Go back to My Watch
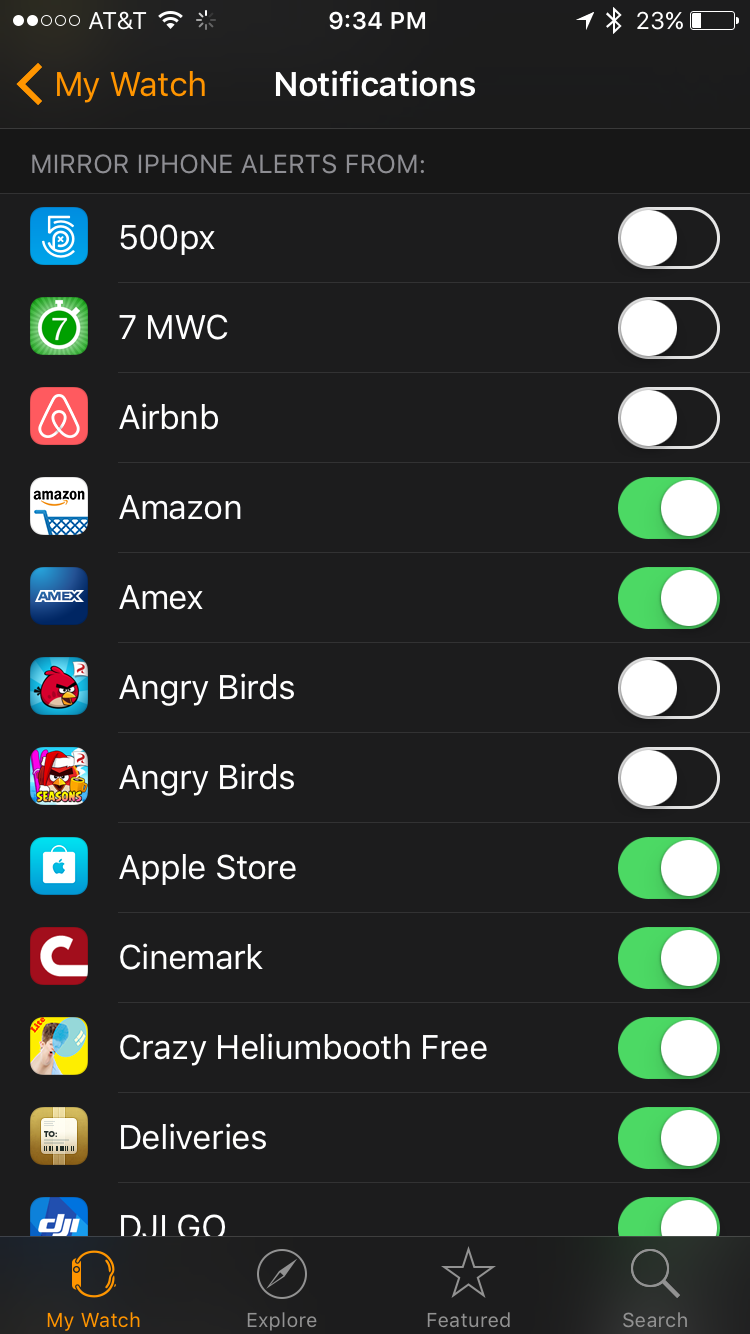Image resolution: width=750 pixels, height=1334 pixels. click(x=111, y=85)
